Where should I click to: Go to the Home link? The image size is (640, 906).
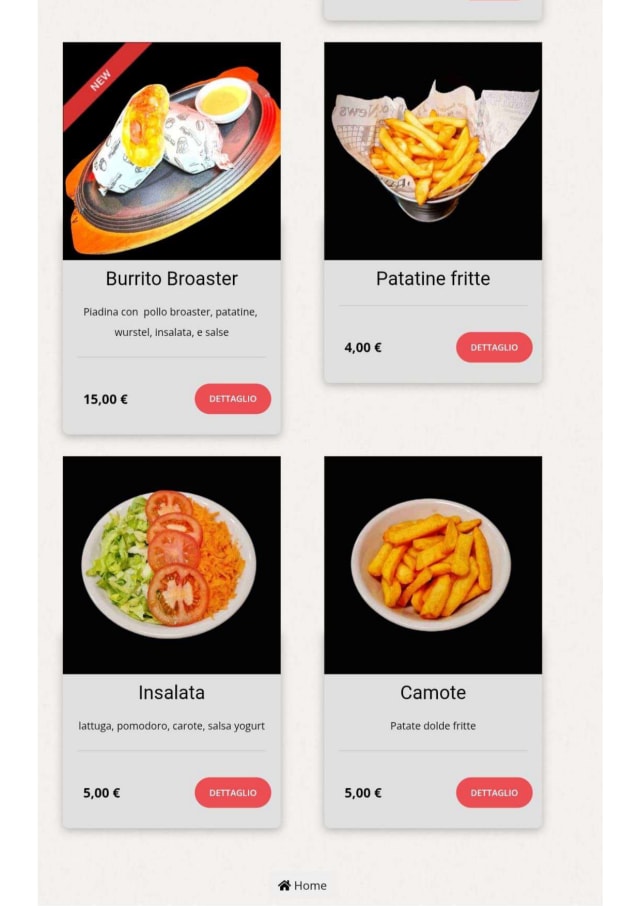click(302, 885)
